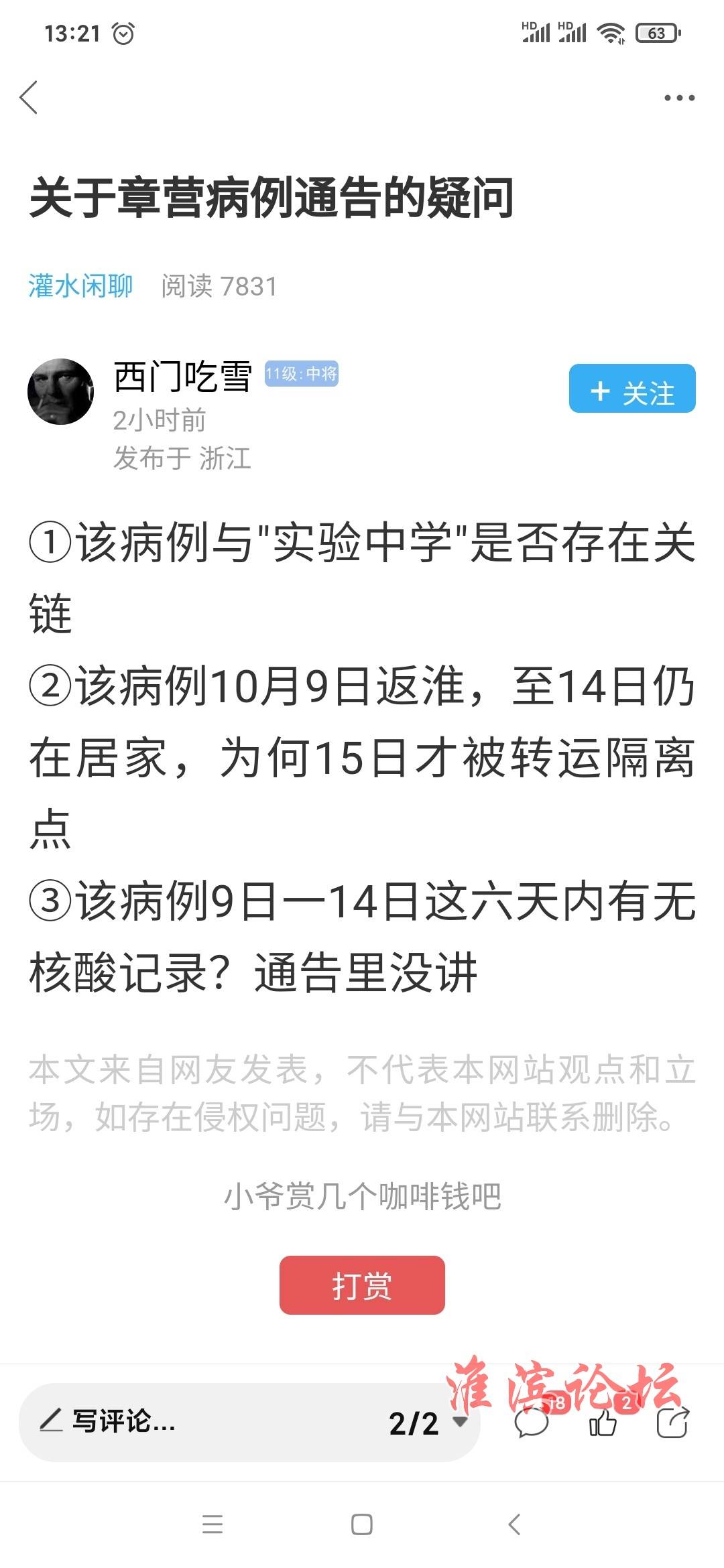The height and width of the screenshot is (1568, 724).
Task: Tap the red 打赏 reward button
Action: point(362,1285)
